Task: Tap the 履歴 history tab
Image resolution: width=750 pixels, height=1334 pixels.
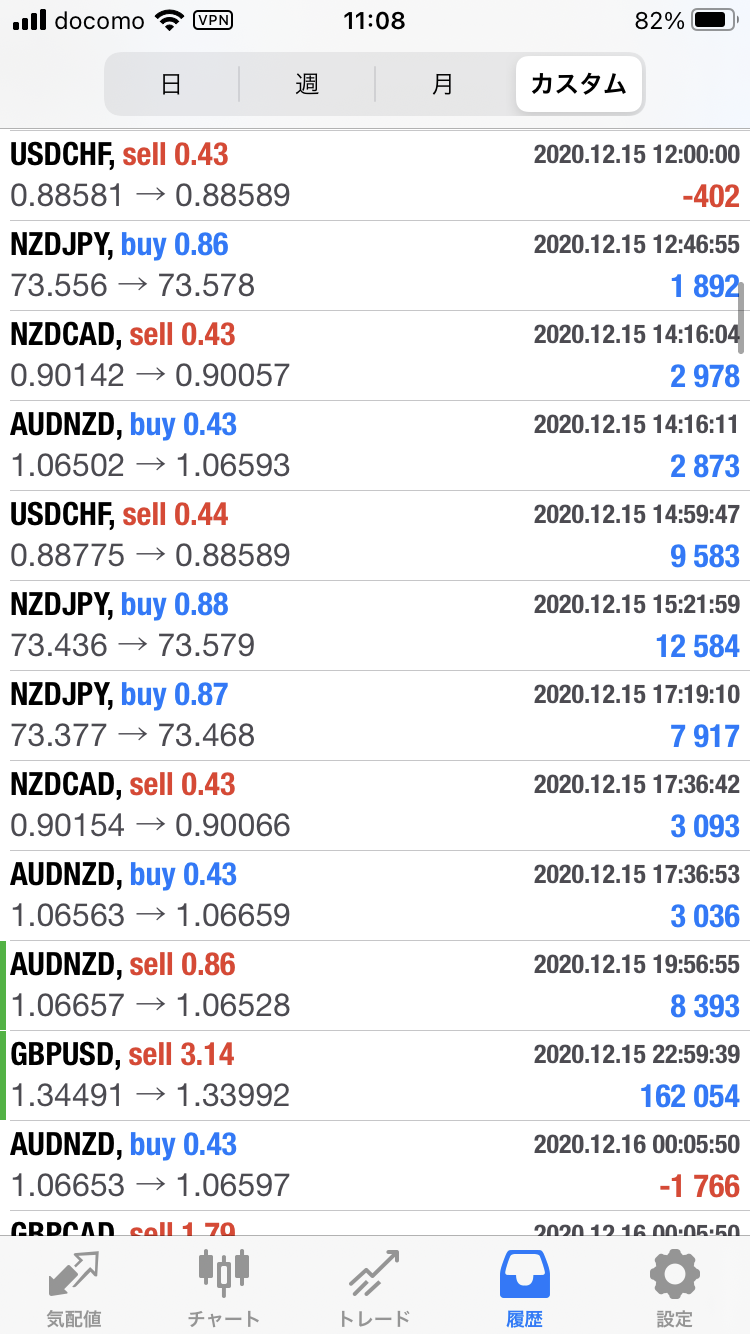Action: [524, 1286]
